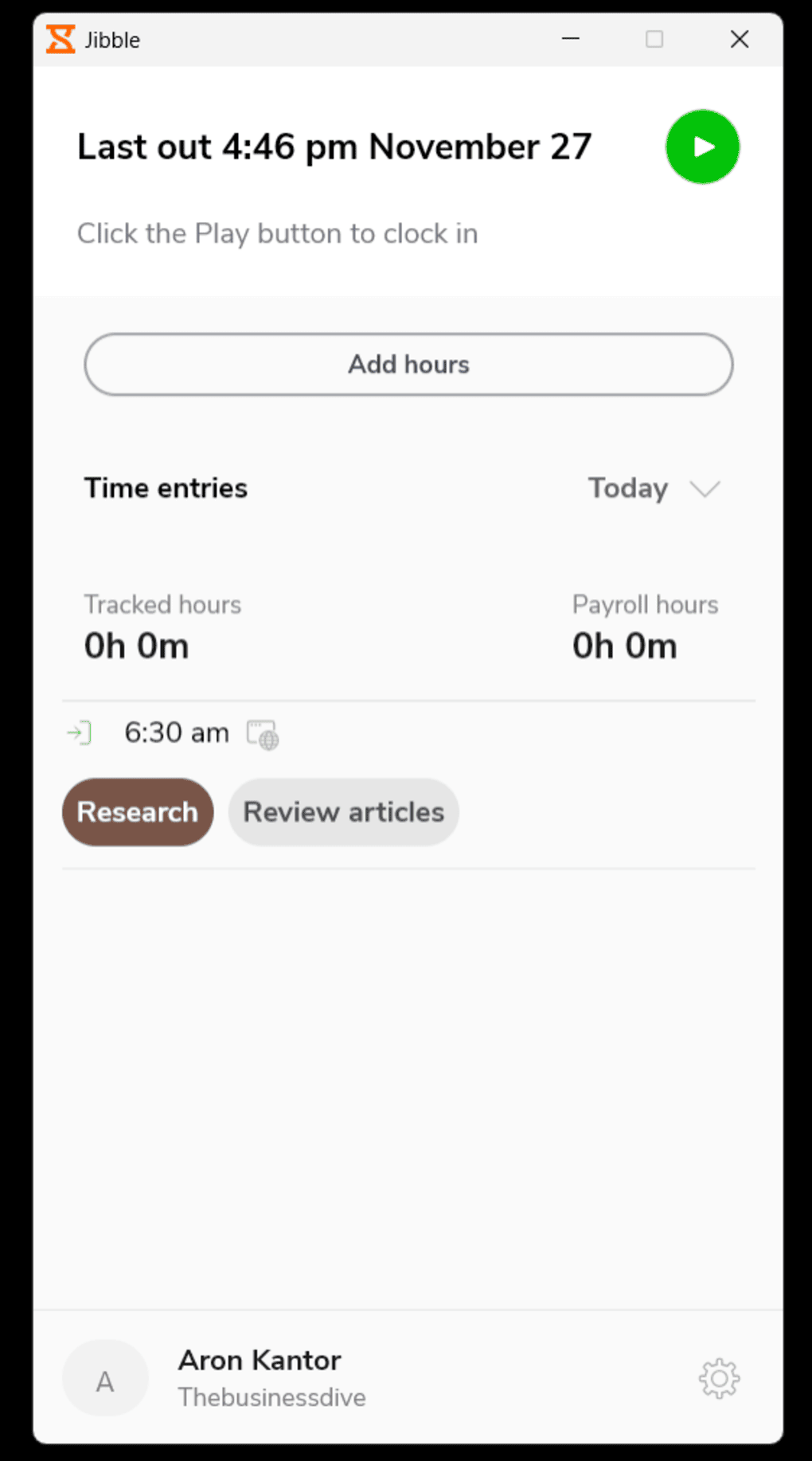Click the Thebusinessdive workspace name

coord(271,1397)
